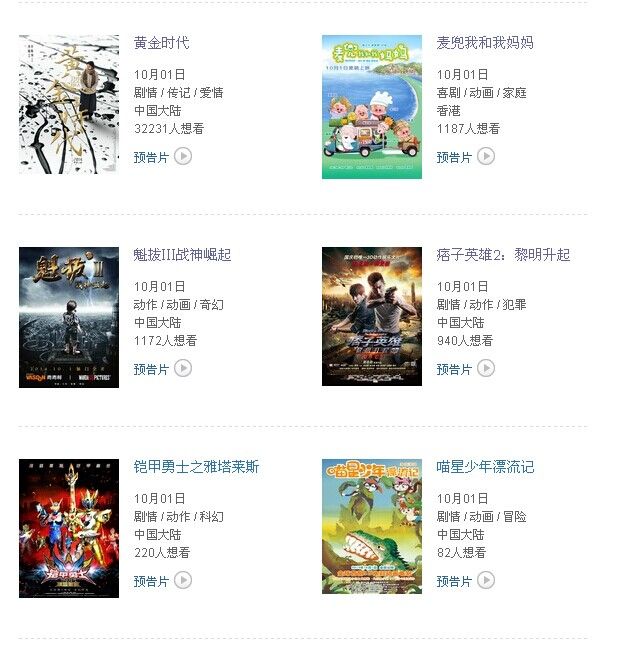Play the trailer for 黄金时代
624x654 pixels.
pos(163,157)
